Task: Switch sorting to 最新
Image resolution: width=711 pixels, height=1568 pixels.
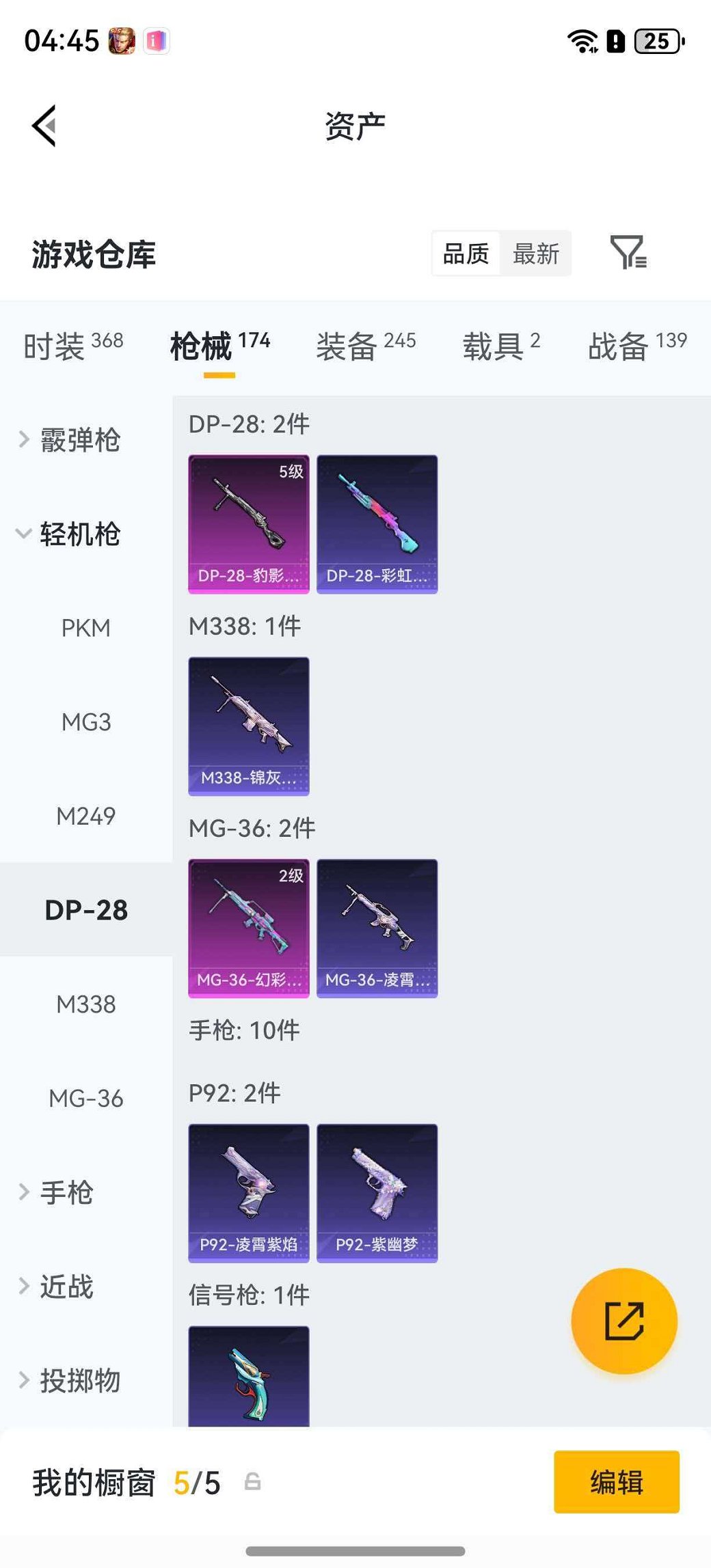Action: [x=536, y=252]
